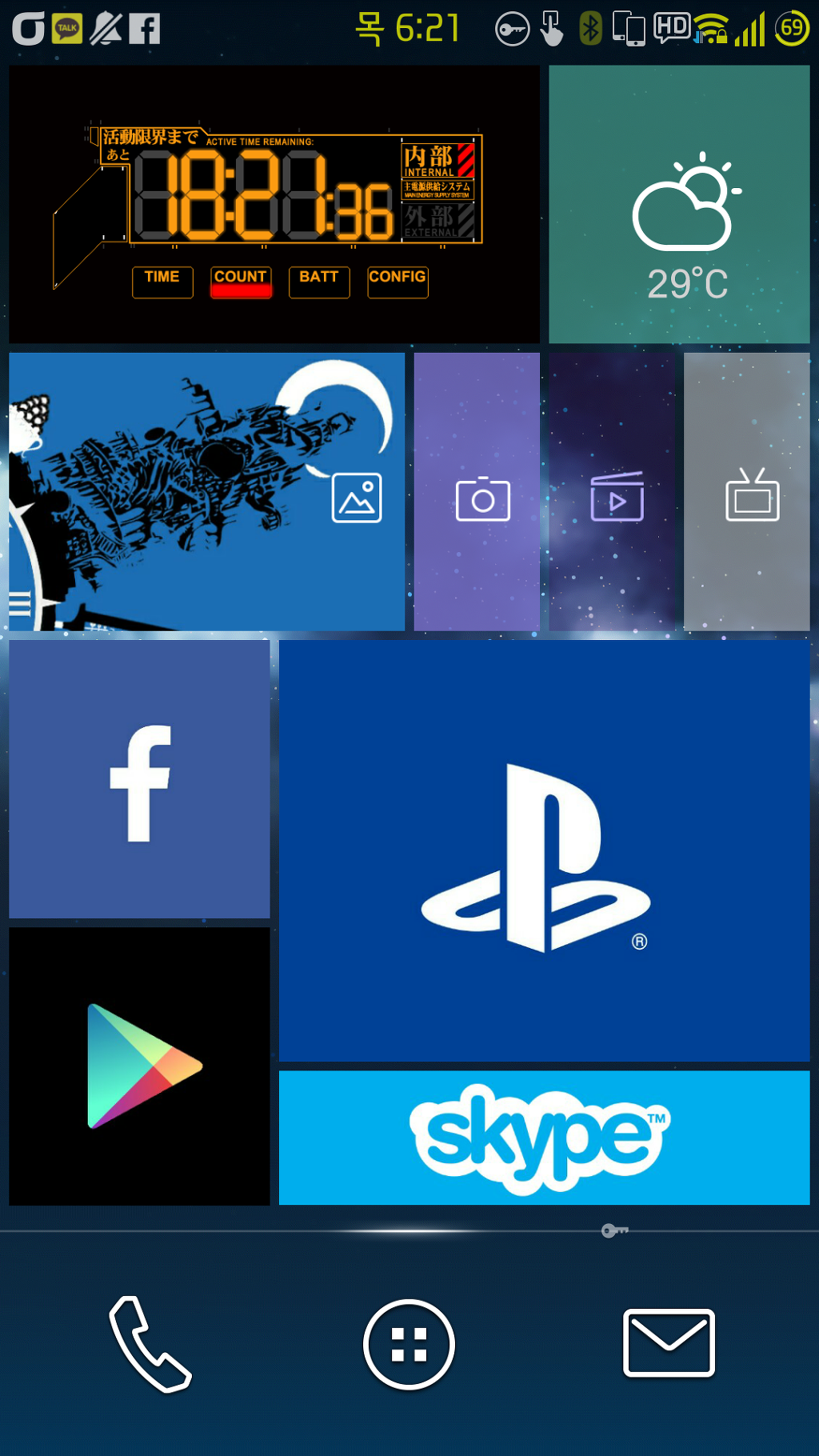Show battery with the BATT button
Image resolution: width=819 pixels, height=1456 pixels.
point(319,282)
